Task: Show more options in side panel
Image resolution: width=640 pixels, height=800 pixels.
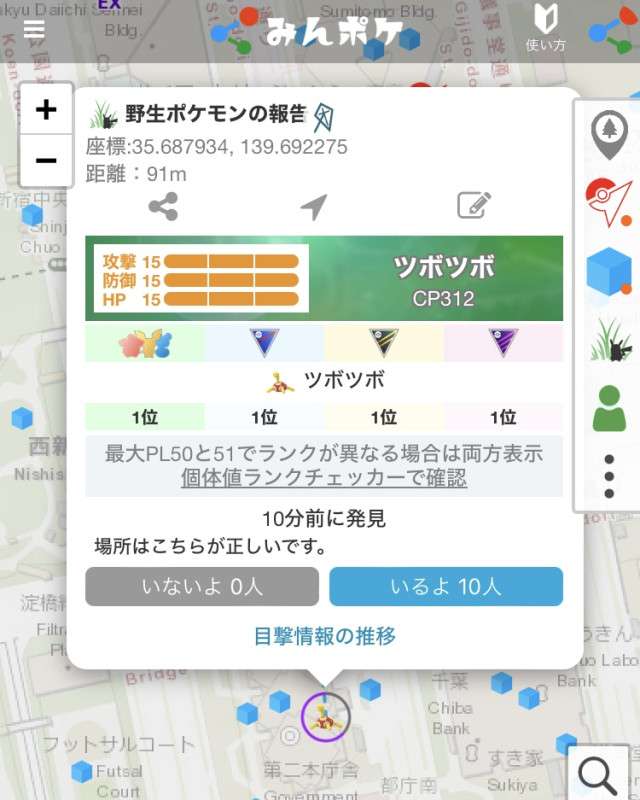Action: point(608,476)
